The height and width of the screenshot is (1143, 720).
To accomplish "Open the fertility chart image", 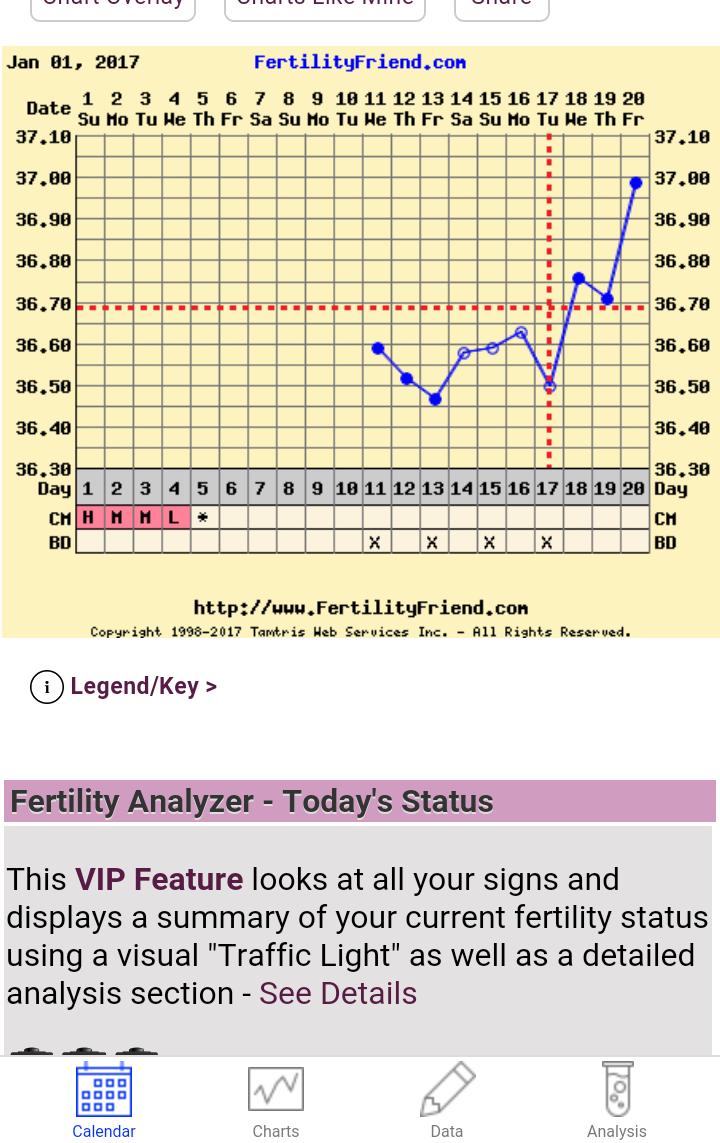I will click(x=360, y=340).
